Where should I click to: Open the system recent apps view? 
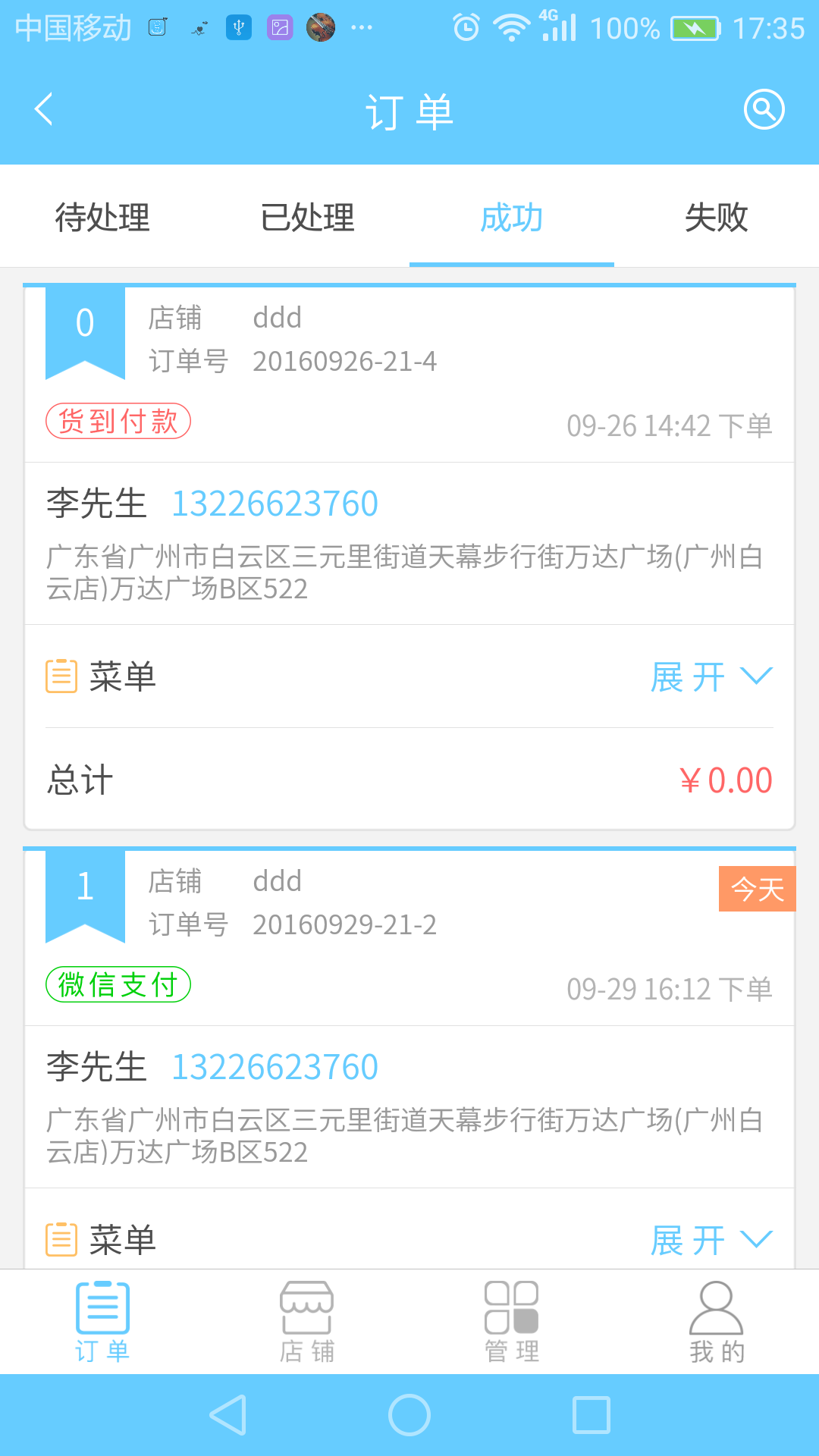591,1415
